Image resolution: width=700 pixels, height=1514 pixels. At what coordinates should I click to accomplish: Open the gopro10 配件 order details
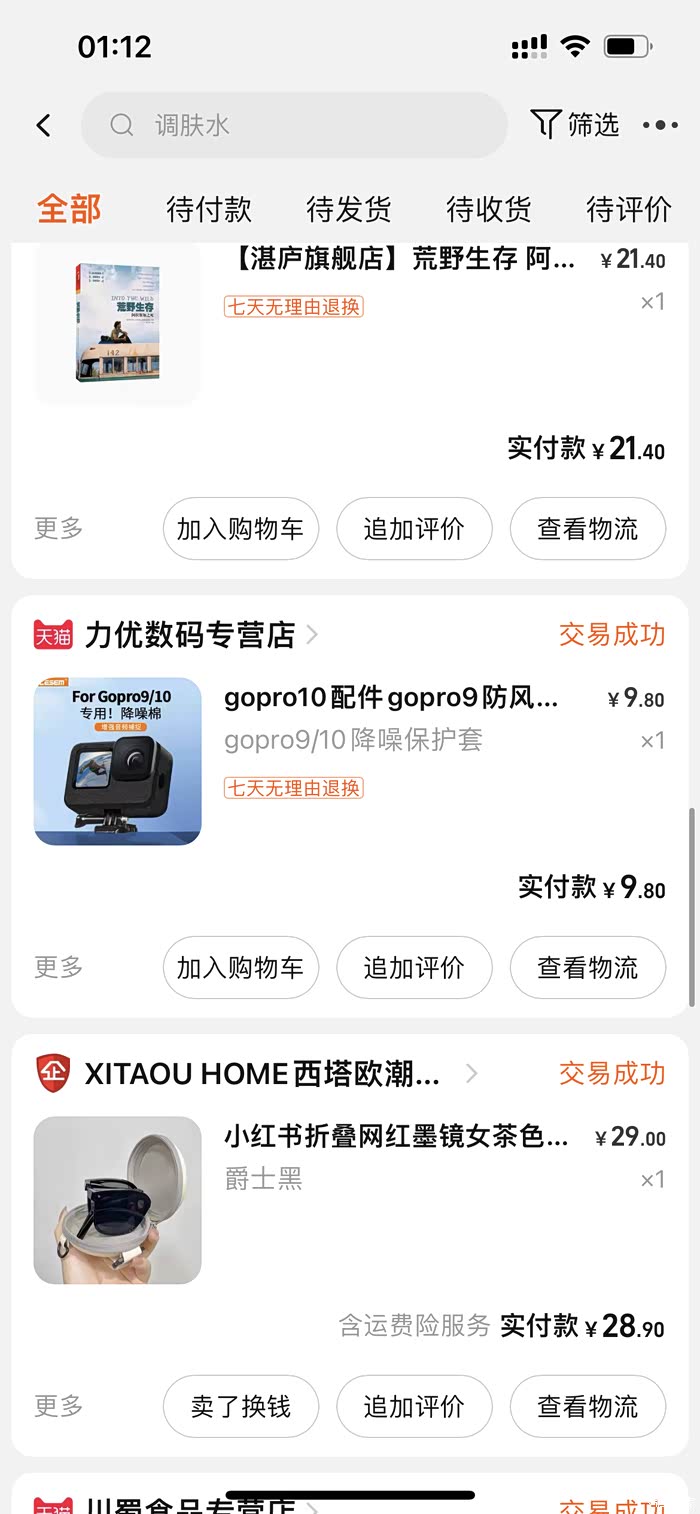391,698
